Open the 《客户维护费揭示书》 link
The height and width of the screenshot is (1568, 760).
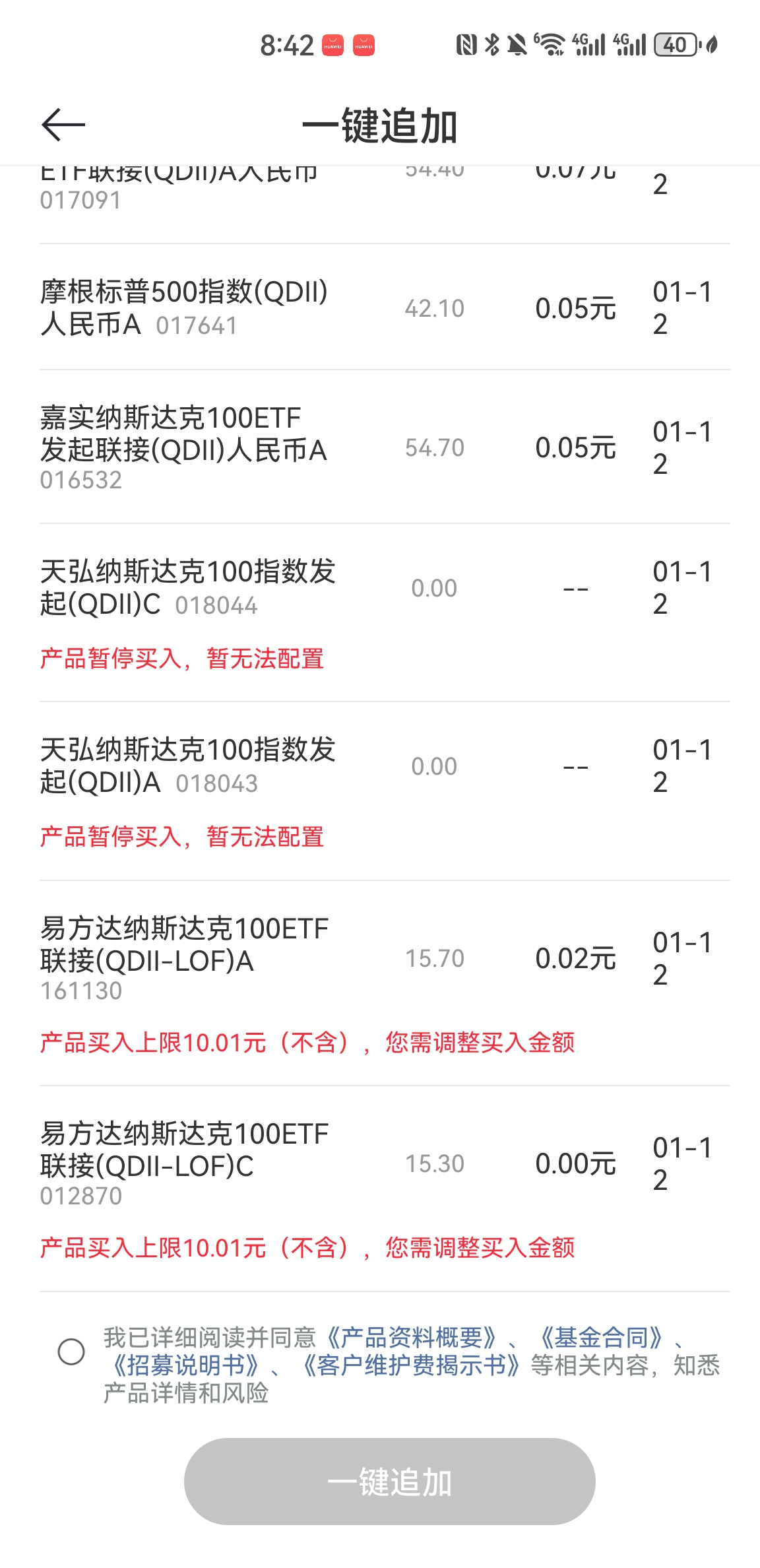point(411,1365)
